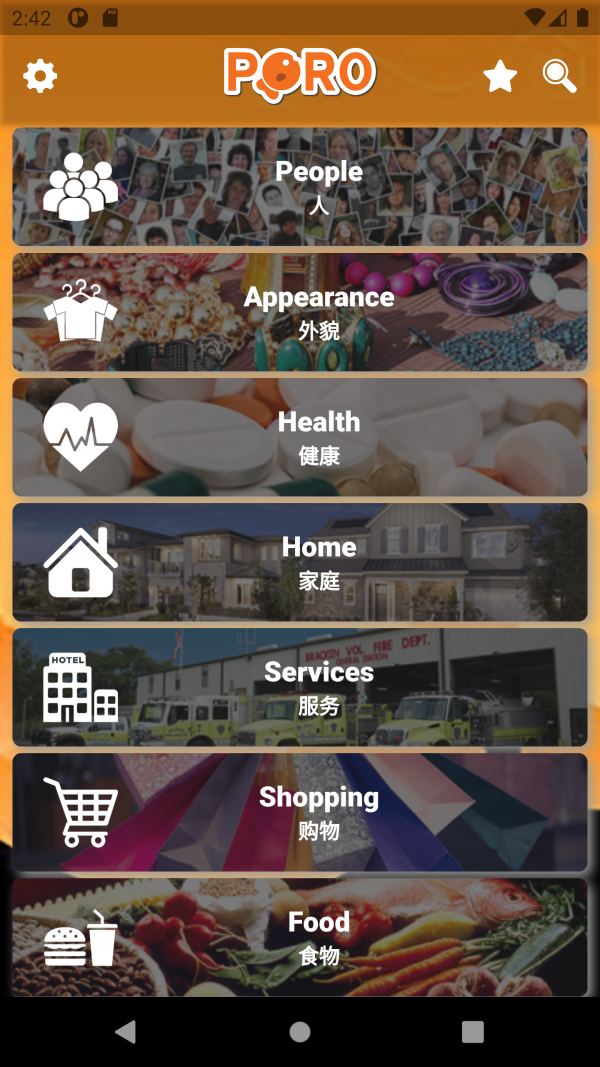Tap the search magnifier icon
This screenshot has width=600, height=1067.
pos(559,76)
